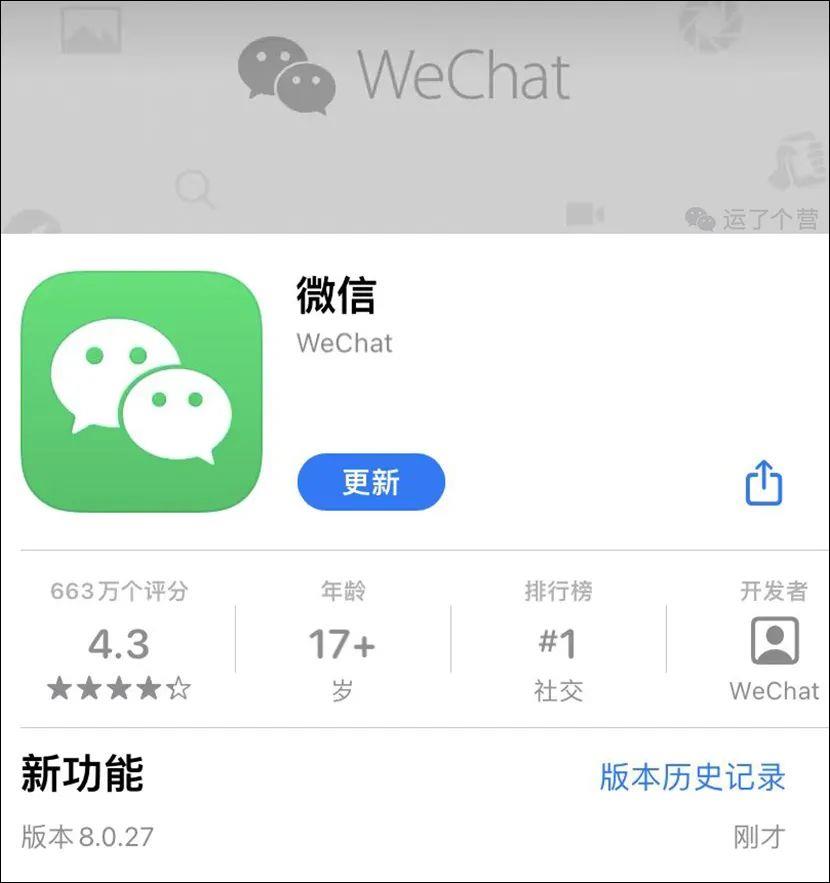This screenshot has height=883, width=830.
Task: Open the #1 社交 chart ranking
Action: 557,645
